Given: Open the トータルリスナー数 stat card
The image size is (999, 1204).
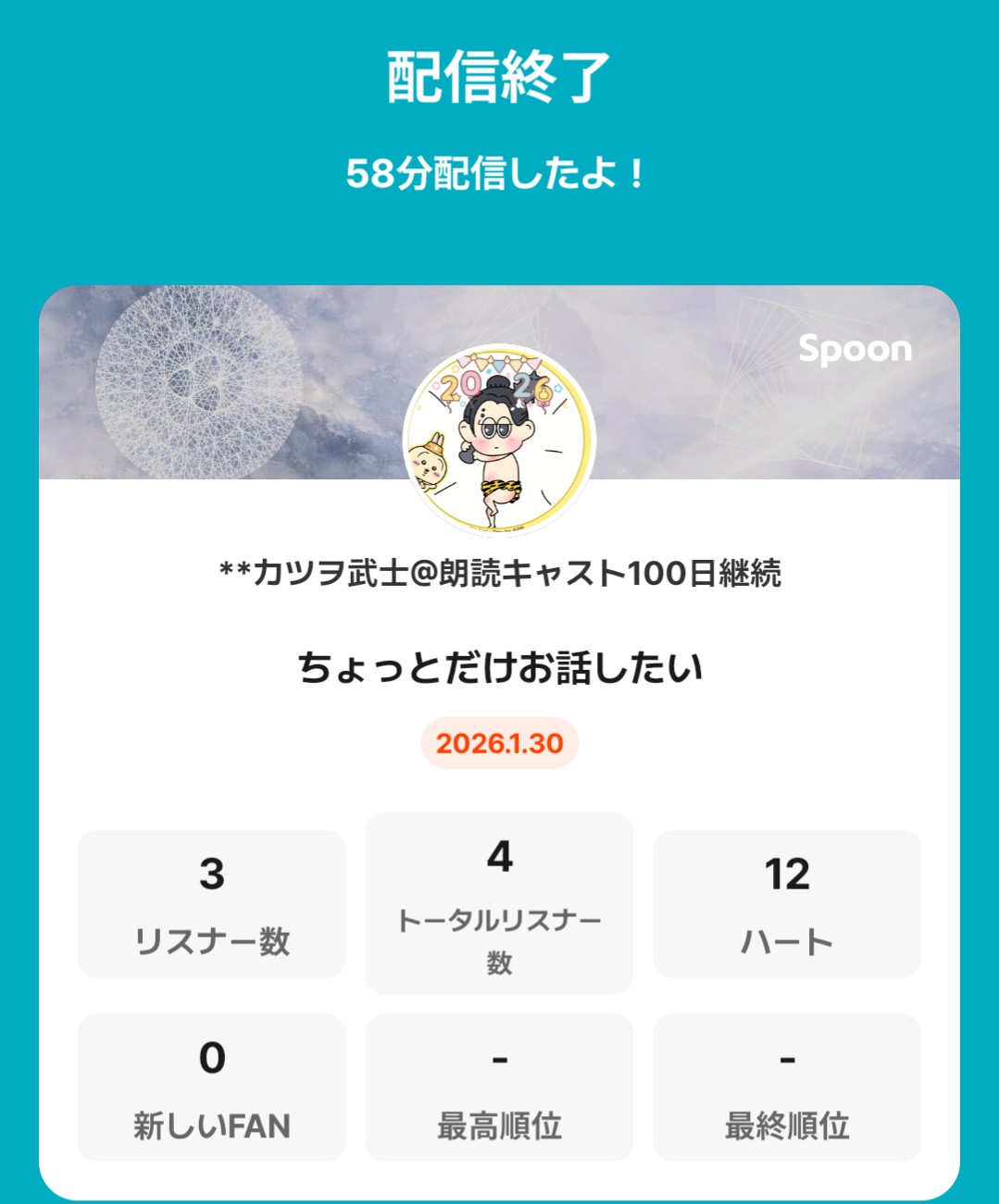Looking at the screenshot, I should click(499, 902).
